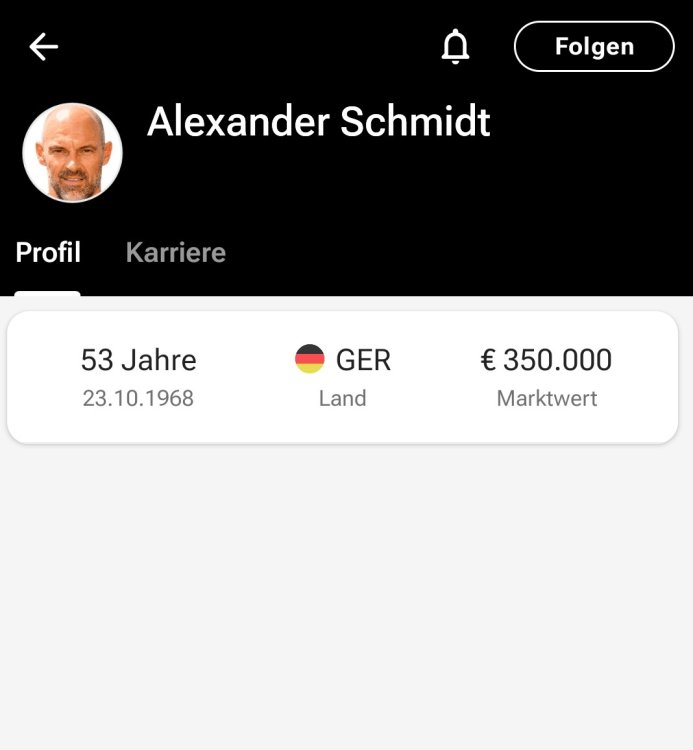Viewport: 693px width, 750px height.
Task: Open the notifications bell
Action: [455, 46]
